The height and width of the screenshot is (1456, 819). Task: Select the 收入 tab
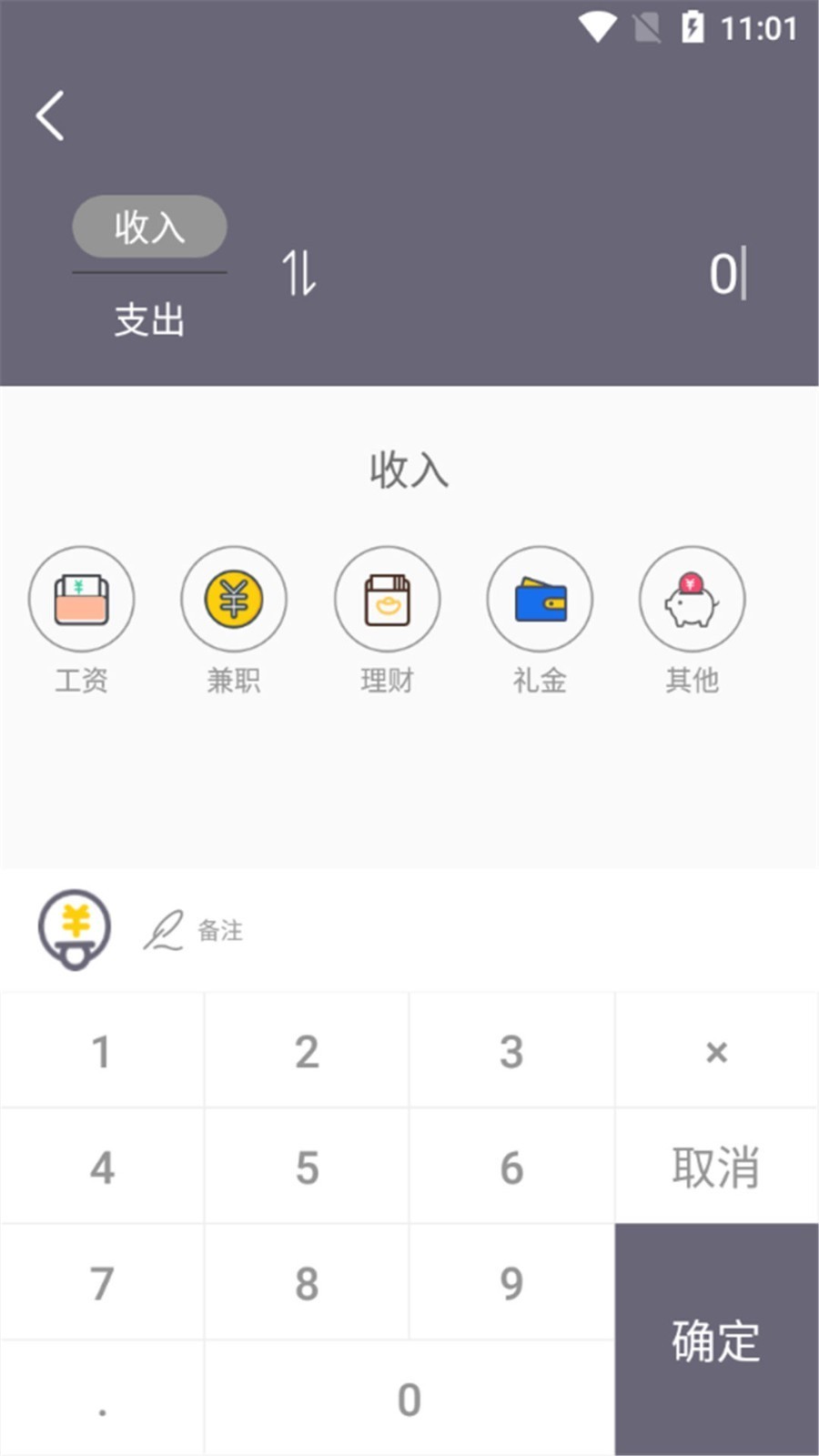(149, 227)
